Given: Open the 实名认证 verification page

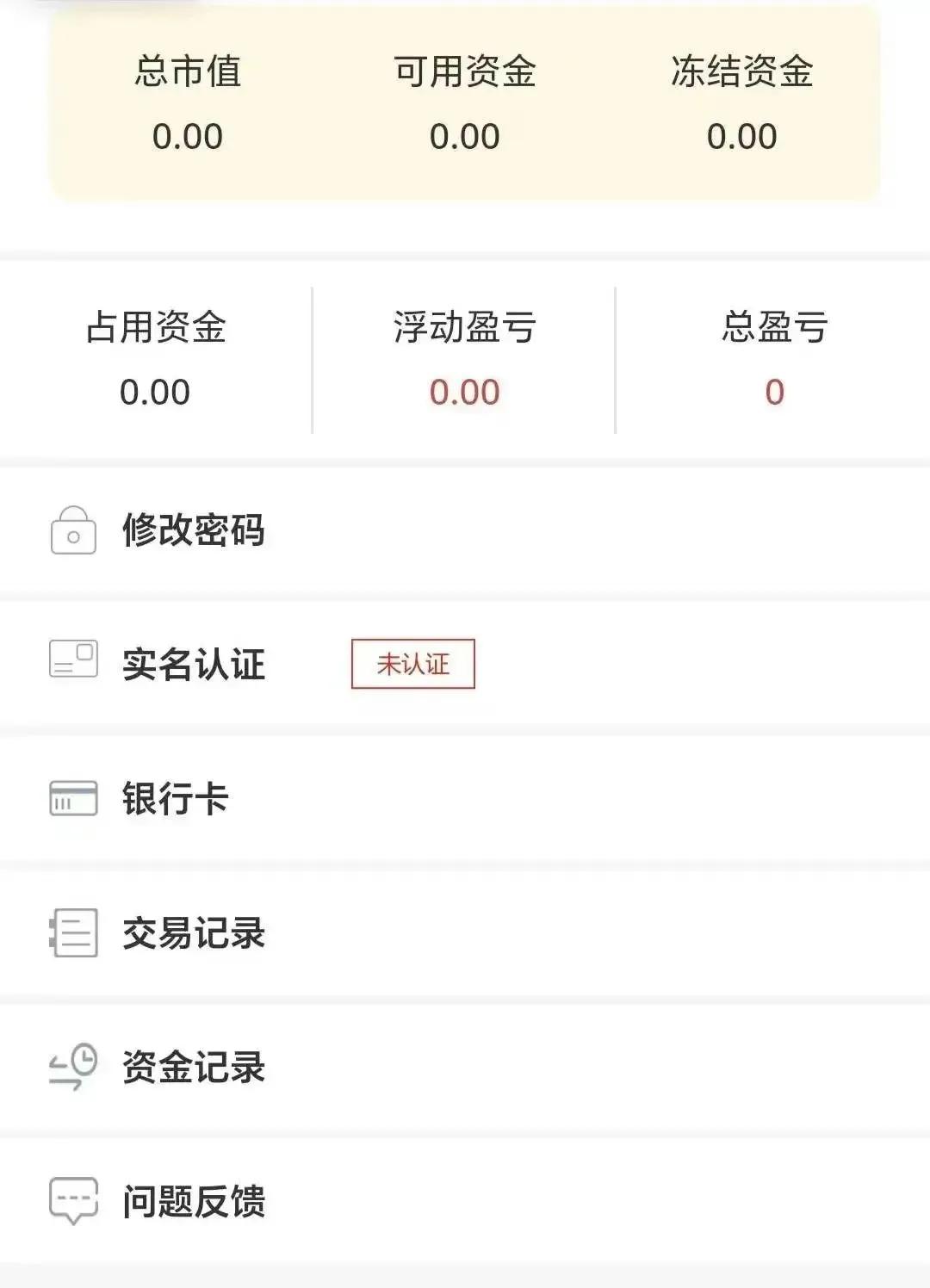Looking at the screenshot, I should click(193, 665).
